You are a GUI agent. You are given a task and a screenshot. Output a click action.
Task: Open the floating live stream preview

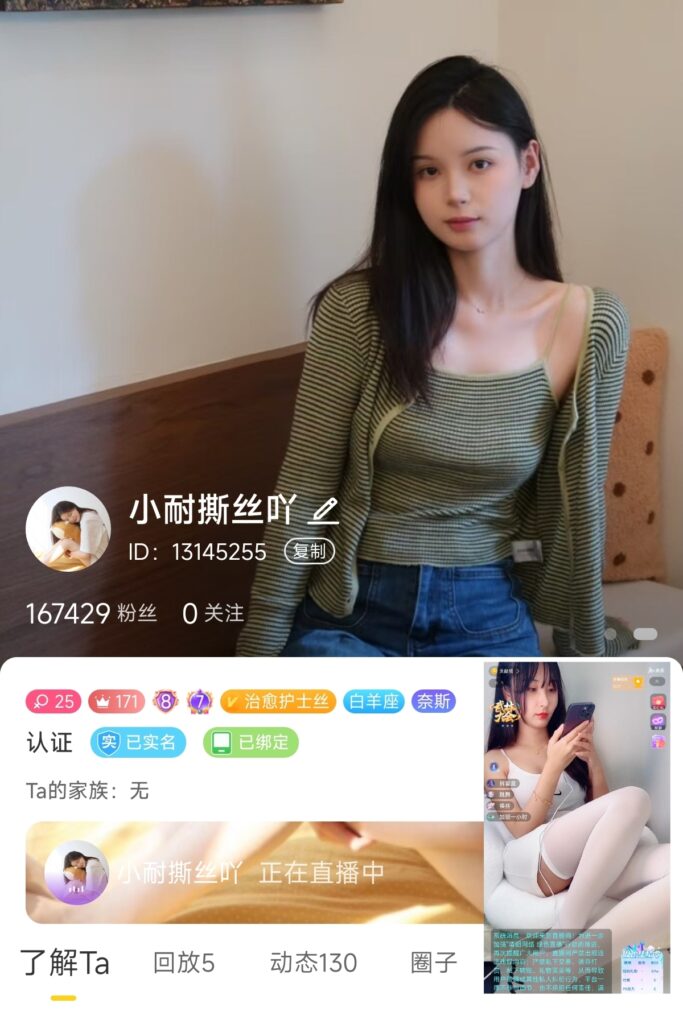click(577, 826)
